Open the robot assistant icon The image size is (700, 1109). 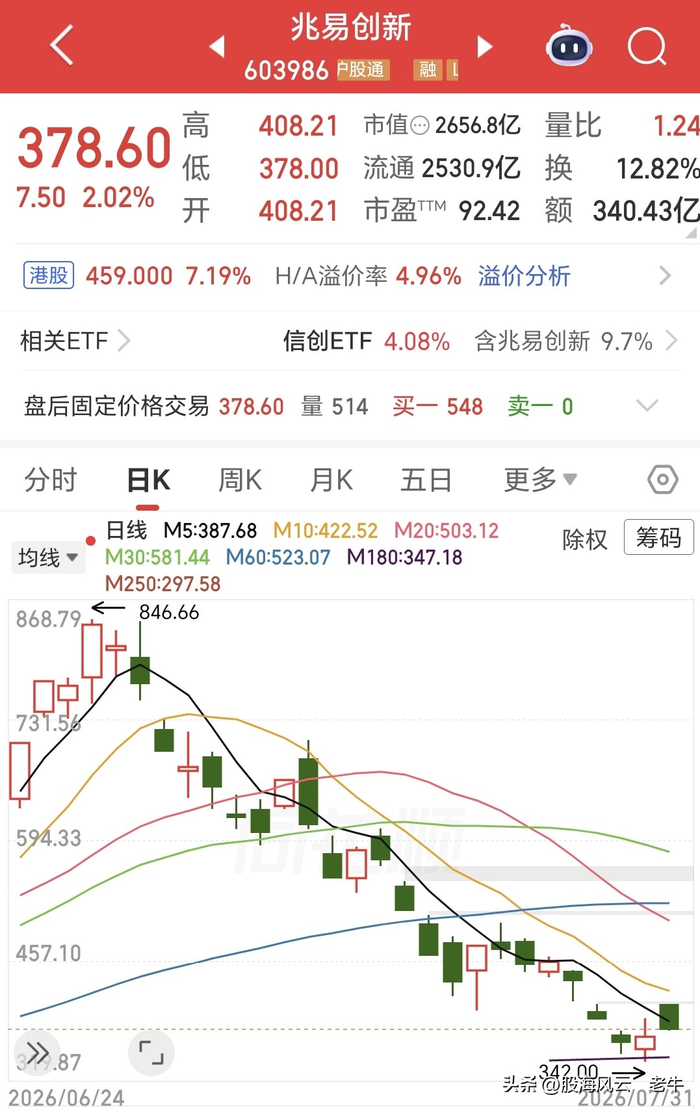[569, 45]
